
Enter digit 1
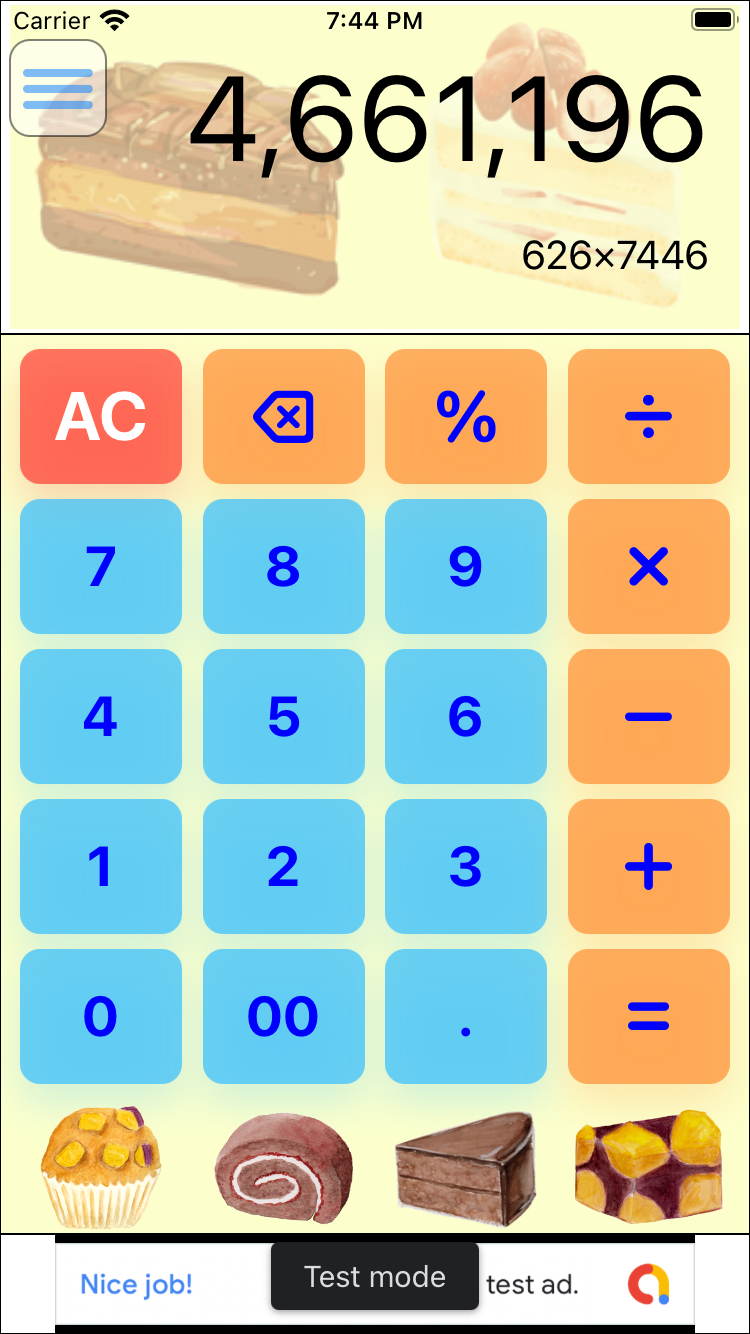(101, 866)
